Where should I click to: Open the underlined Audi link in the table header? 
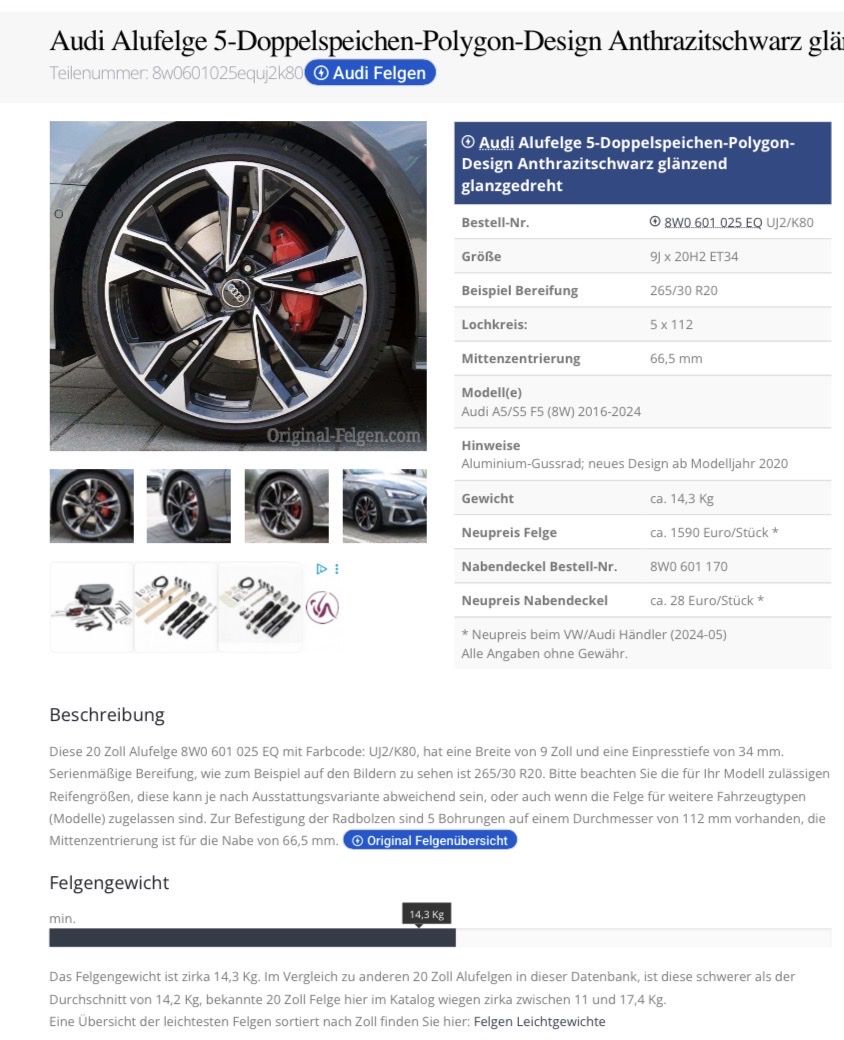point(496,142)
